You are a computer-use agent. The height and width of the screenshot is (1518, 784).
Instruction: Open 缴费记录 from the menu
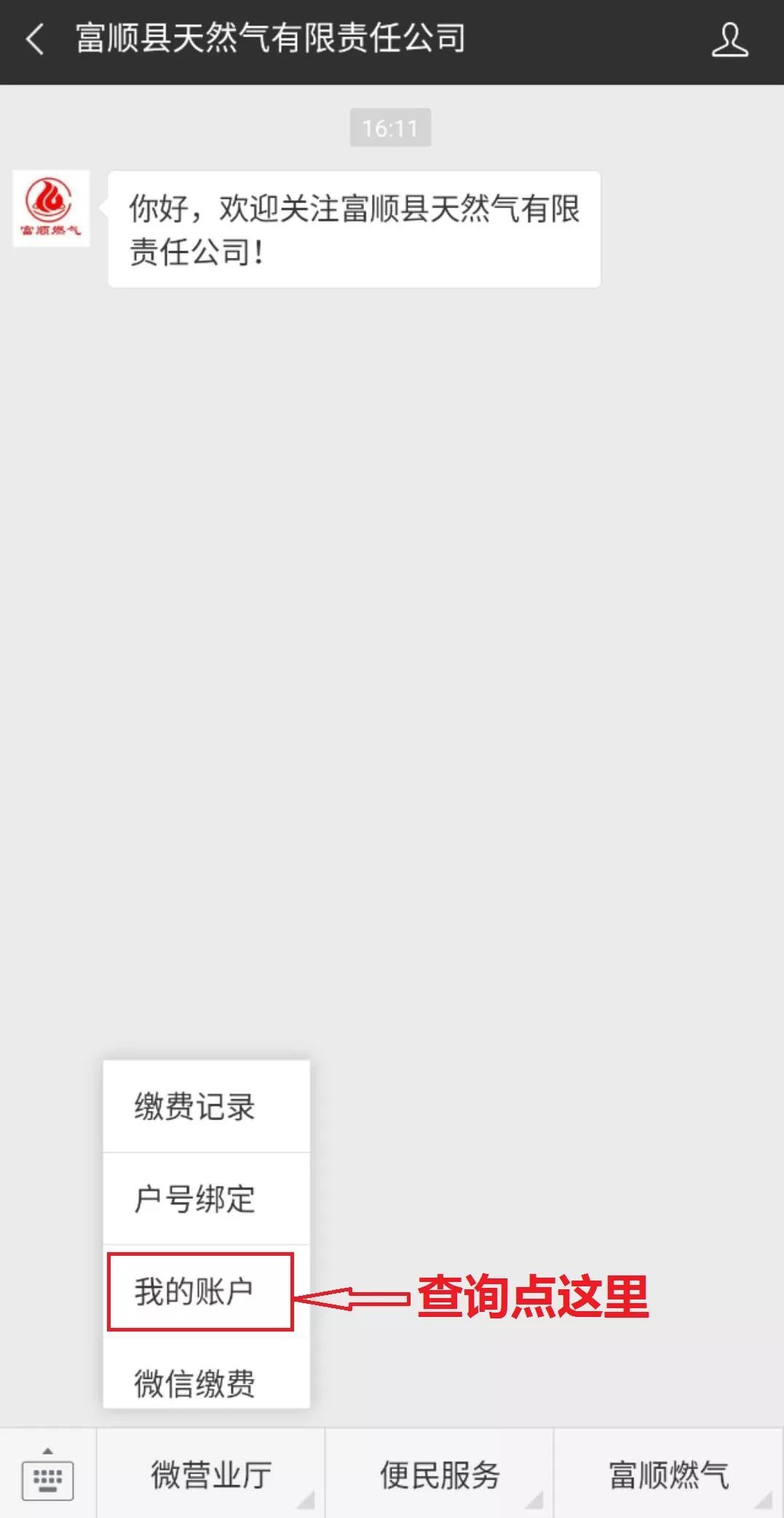click(x=194, y=1106)
